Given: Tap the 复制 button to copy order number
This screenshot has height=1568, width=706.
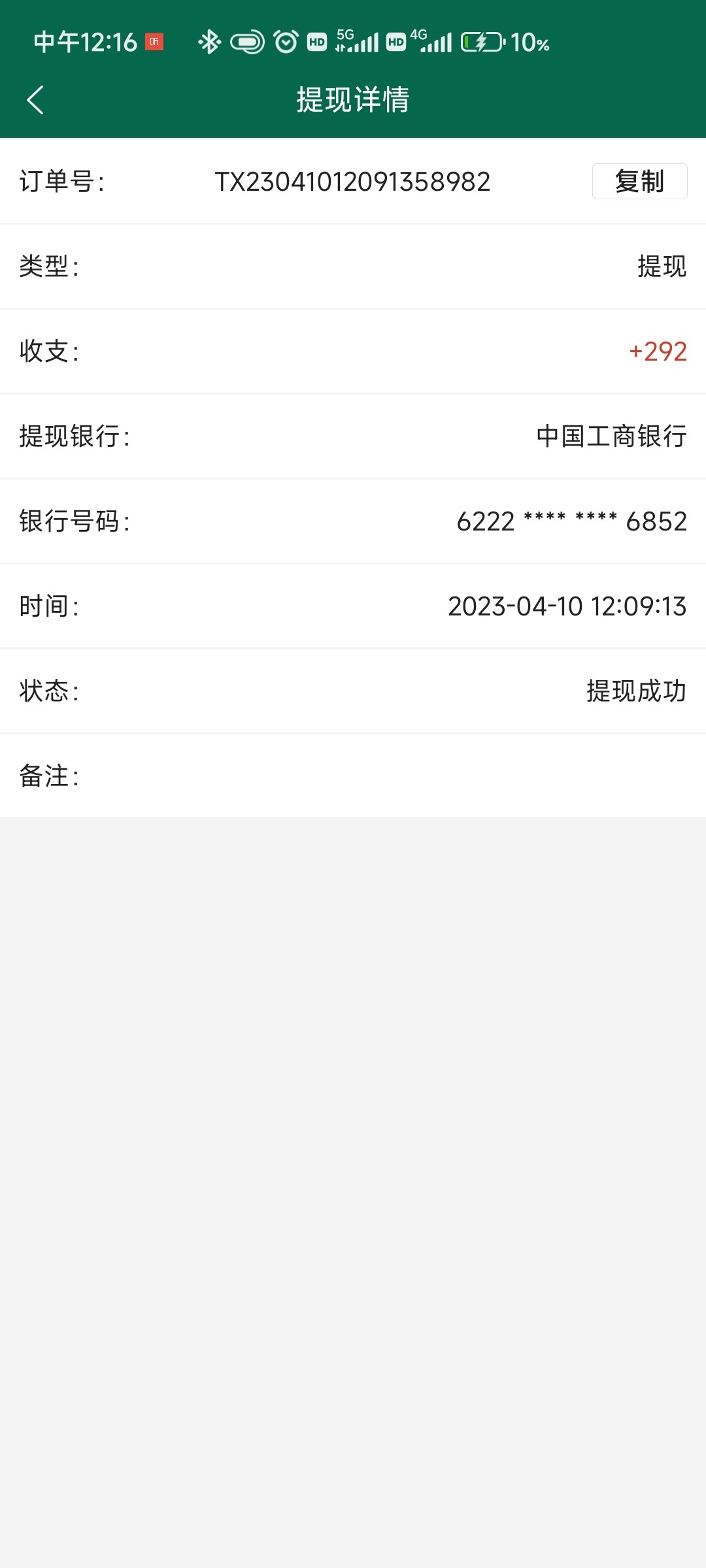Looking at the screenshot, I should pos(639,182).
